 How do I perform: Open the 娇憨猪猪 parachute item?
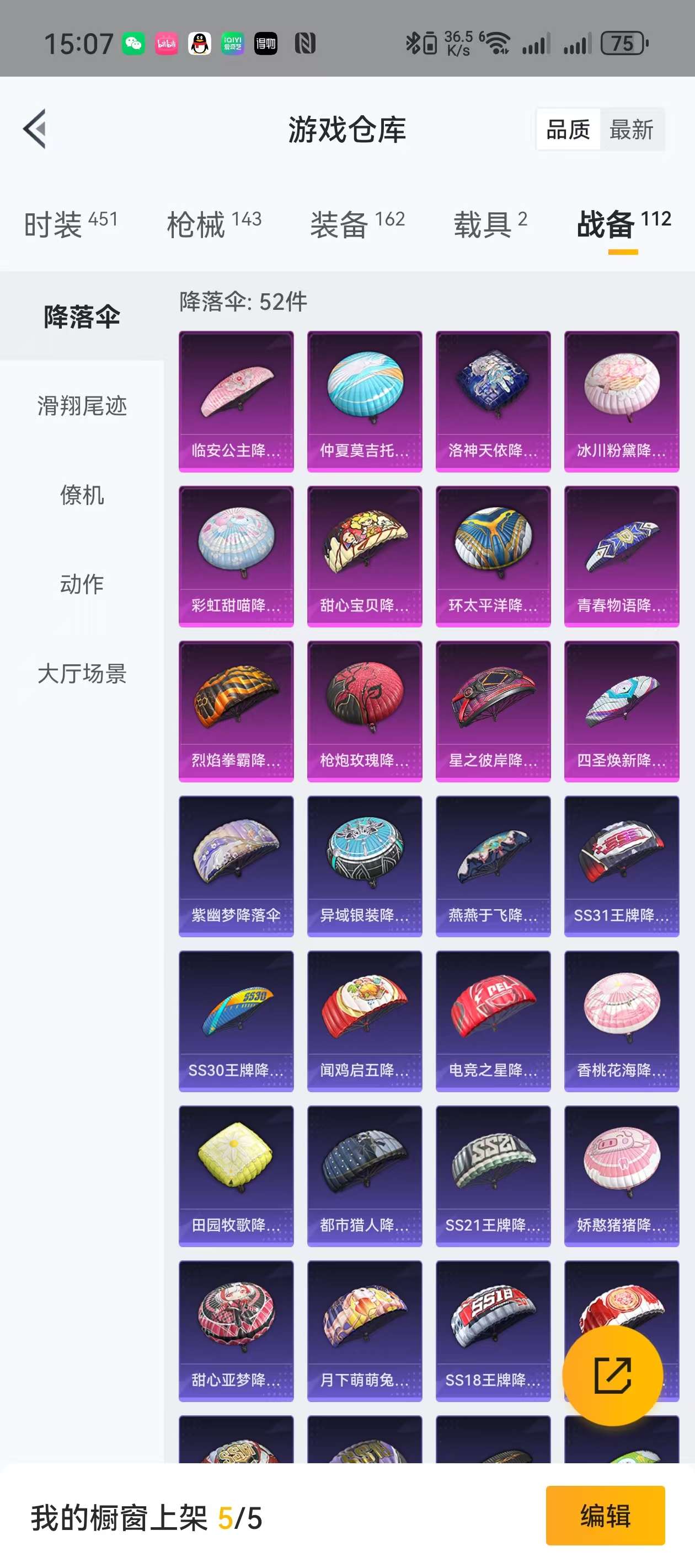(621, 1175)
